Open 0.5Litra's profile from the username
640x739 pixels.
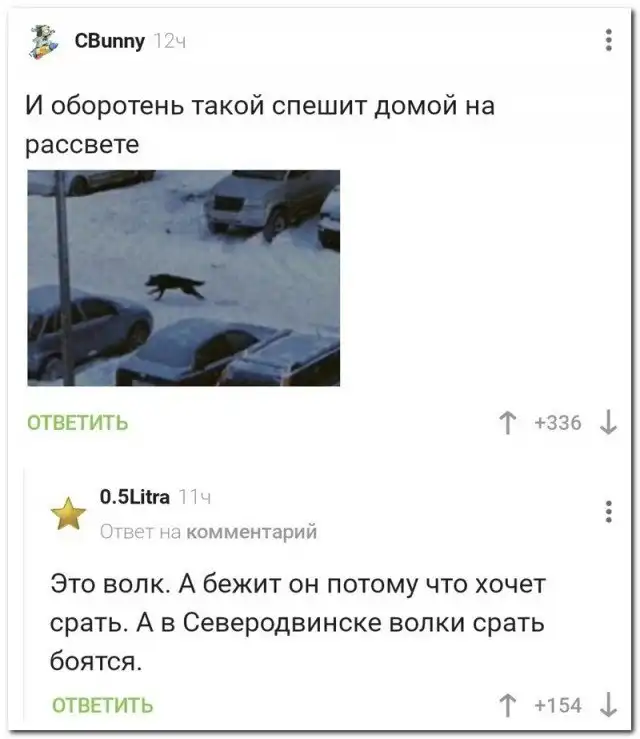pyautogui.click(x=134, y=496)
